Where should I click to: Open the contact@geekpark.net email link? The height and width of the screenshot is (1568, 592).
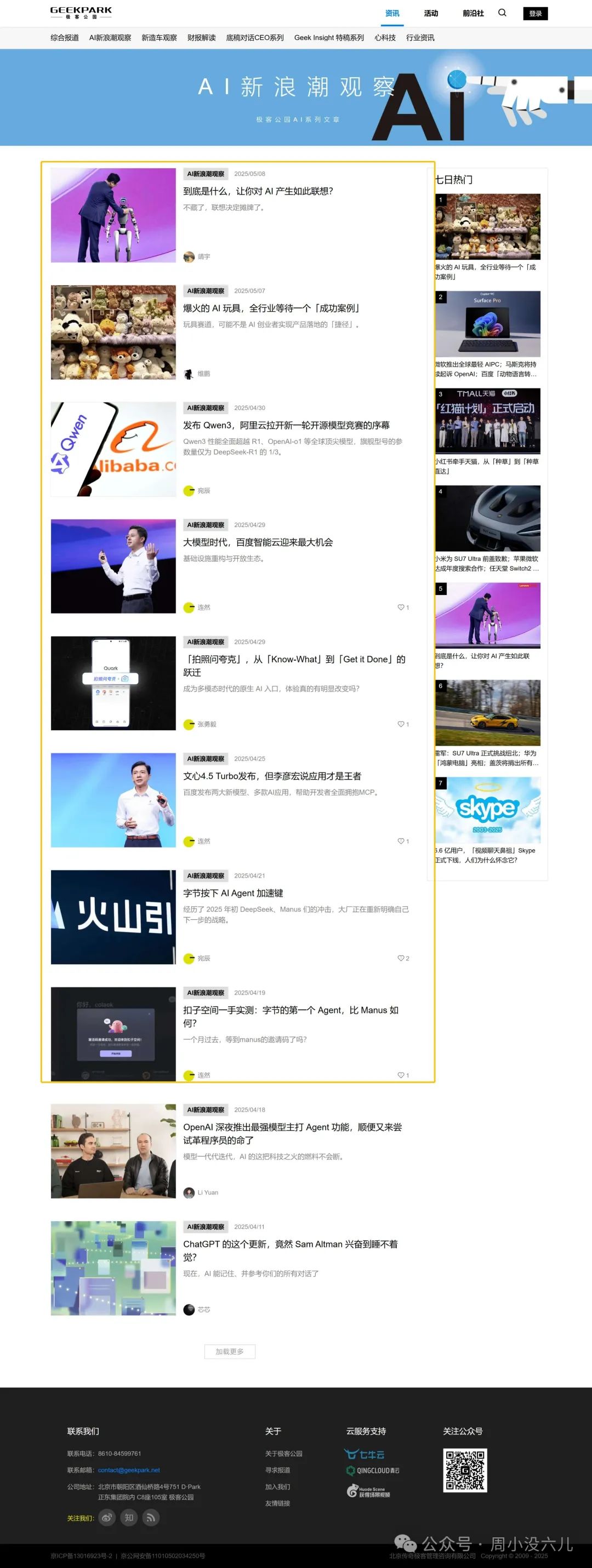(128, 1470)
